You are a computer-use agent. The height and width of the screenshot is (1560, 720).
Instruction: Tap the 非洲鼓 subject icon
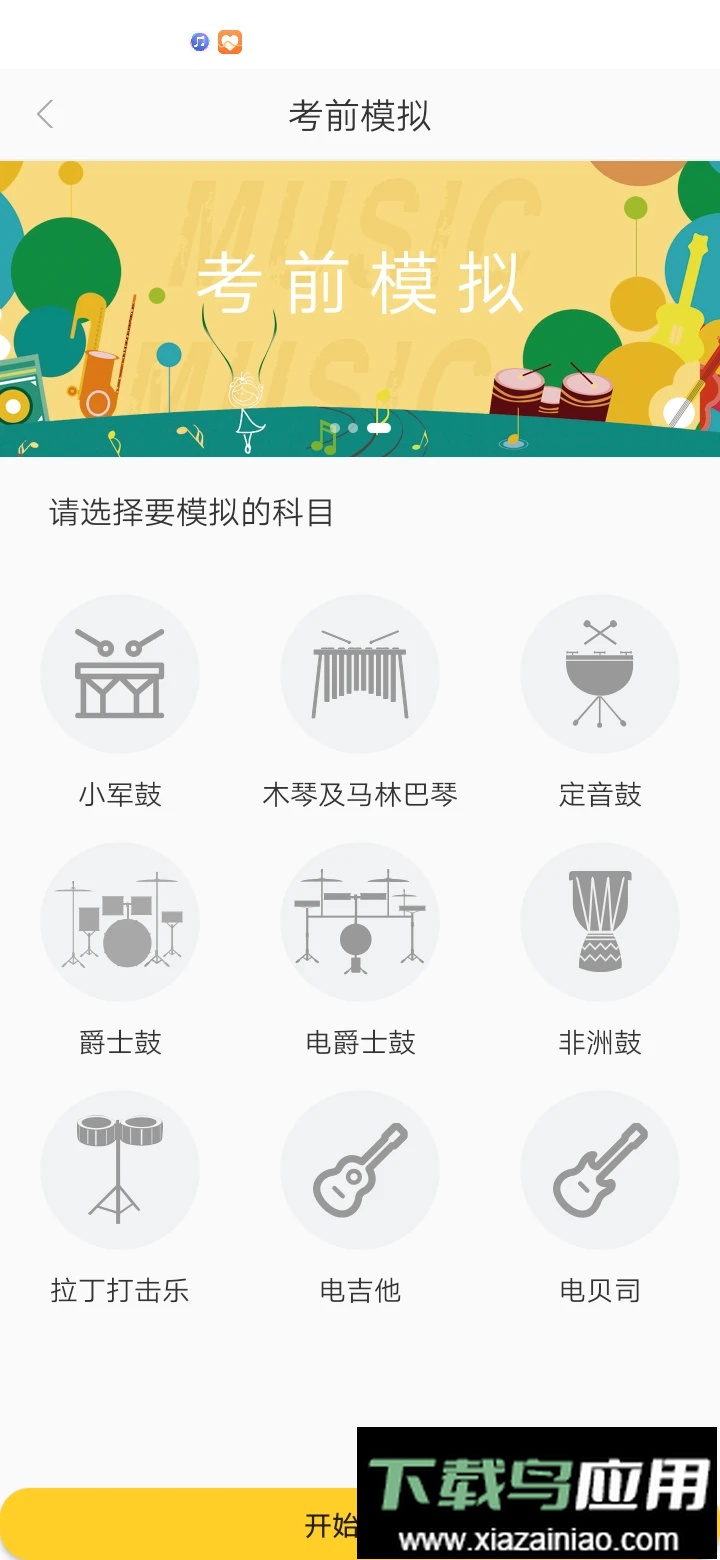tap(600, 921)
